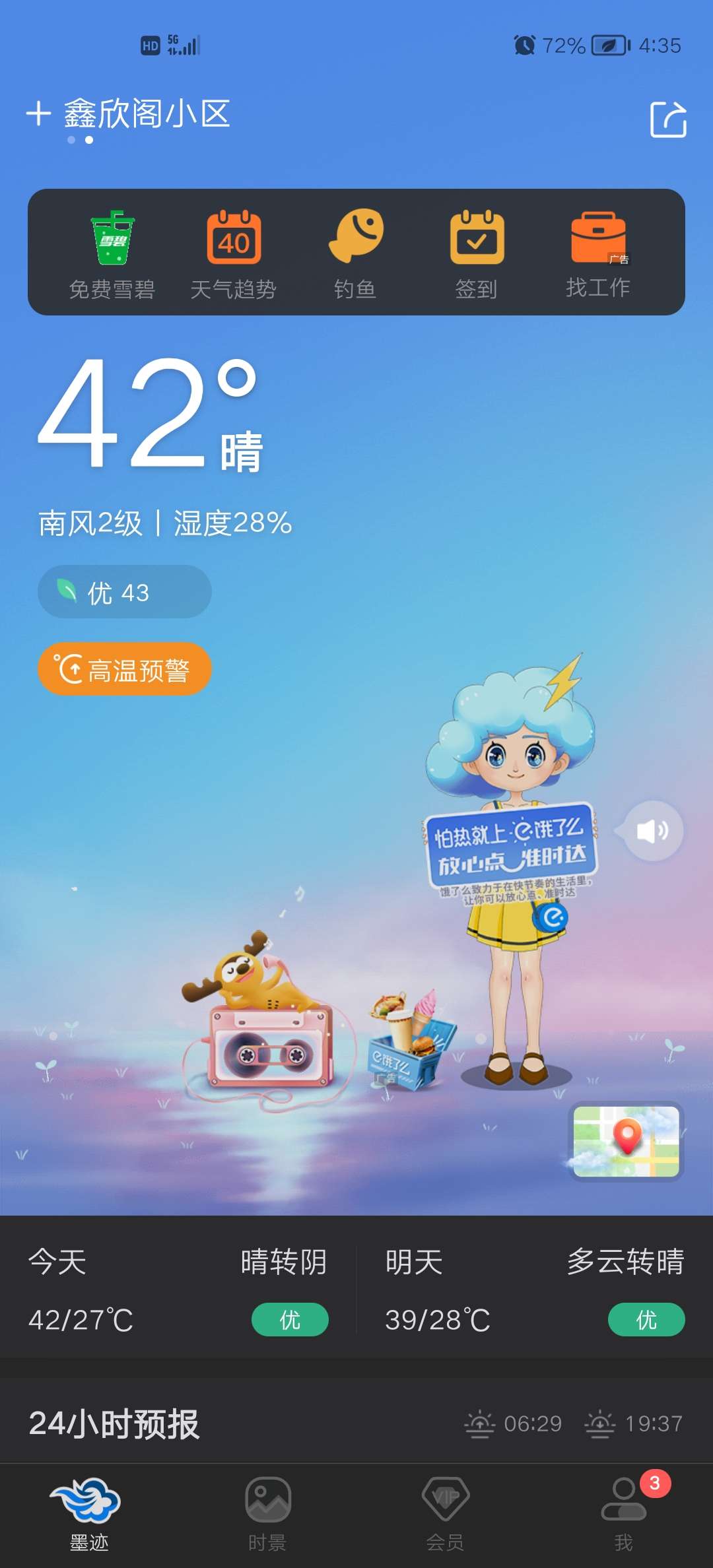Add a new city with the plus icon
713x1568 pixels.
[38, 114]
